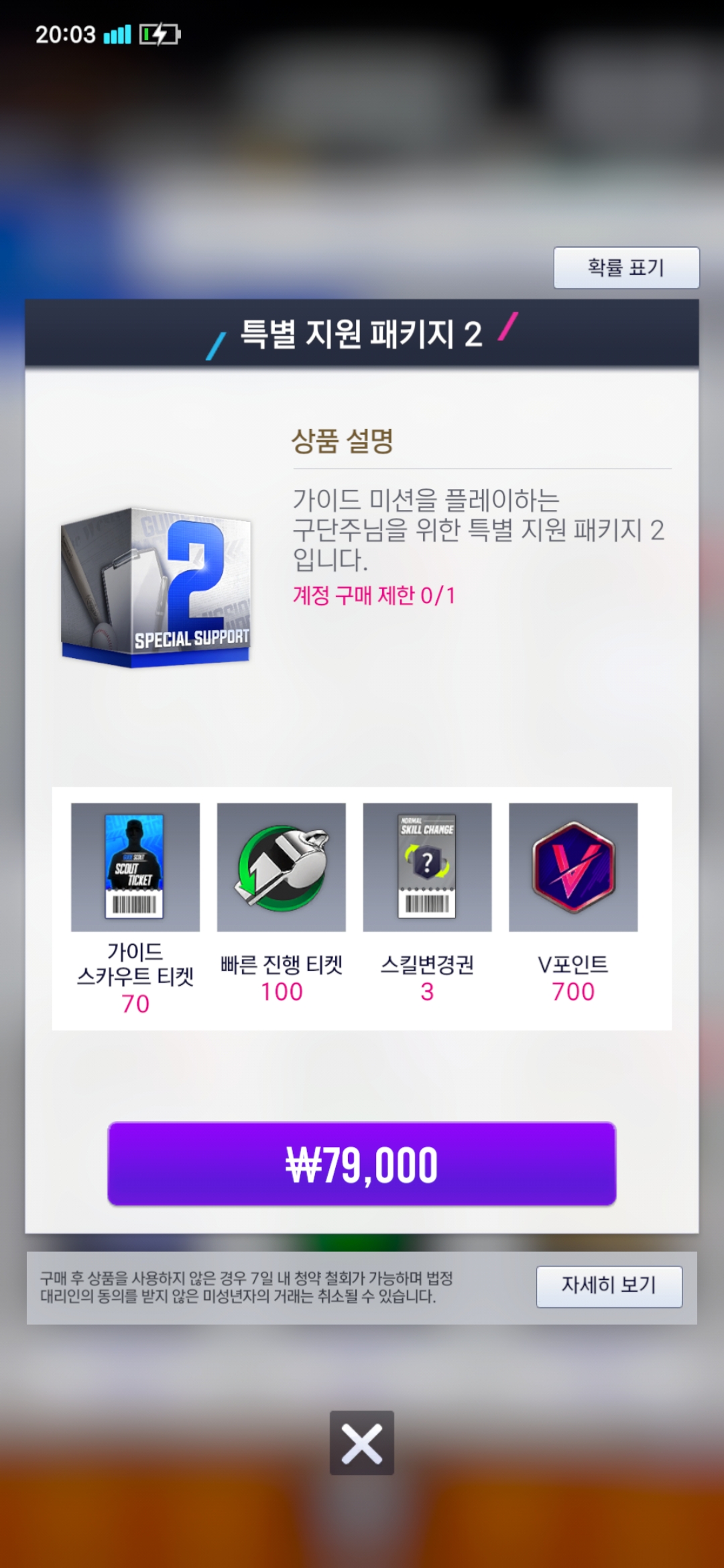
Task: Buy the package for ₩79,000
Action: click(x=362, y=1164)
